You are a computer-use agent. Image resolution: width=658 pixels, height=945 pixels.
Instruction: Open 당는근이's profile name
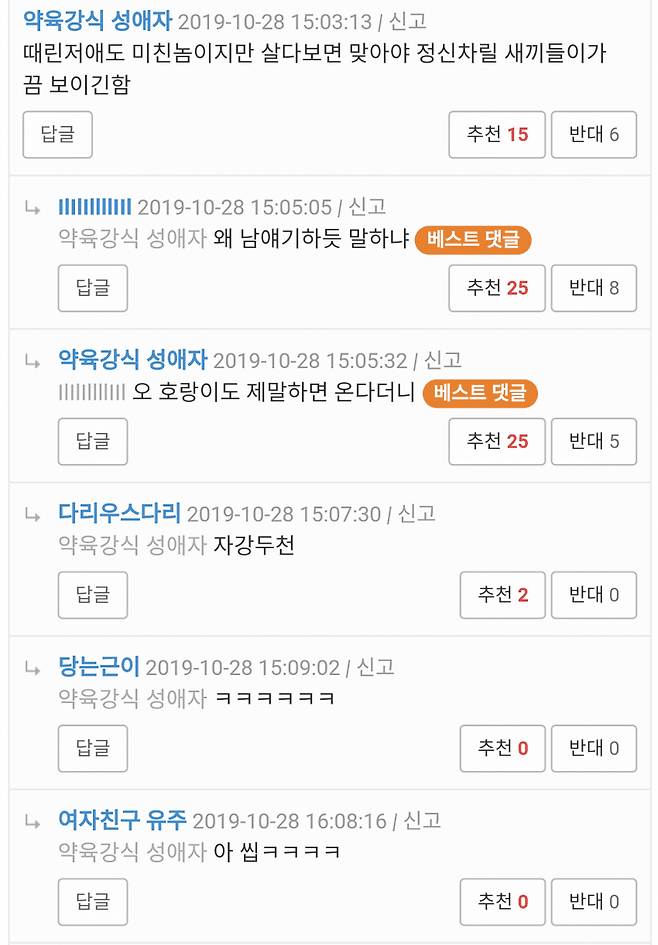click(x=99, y=667)
